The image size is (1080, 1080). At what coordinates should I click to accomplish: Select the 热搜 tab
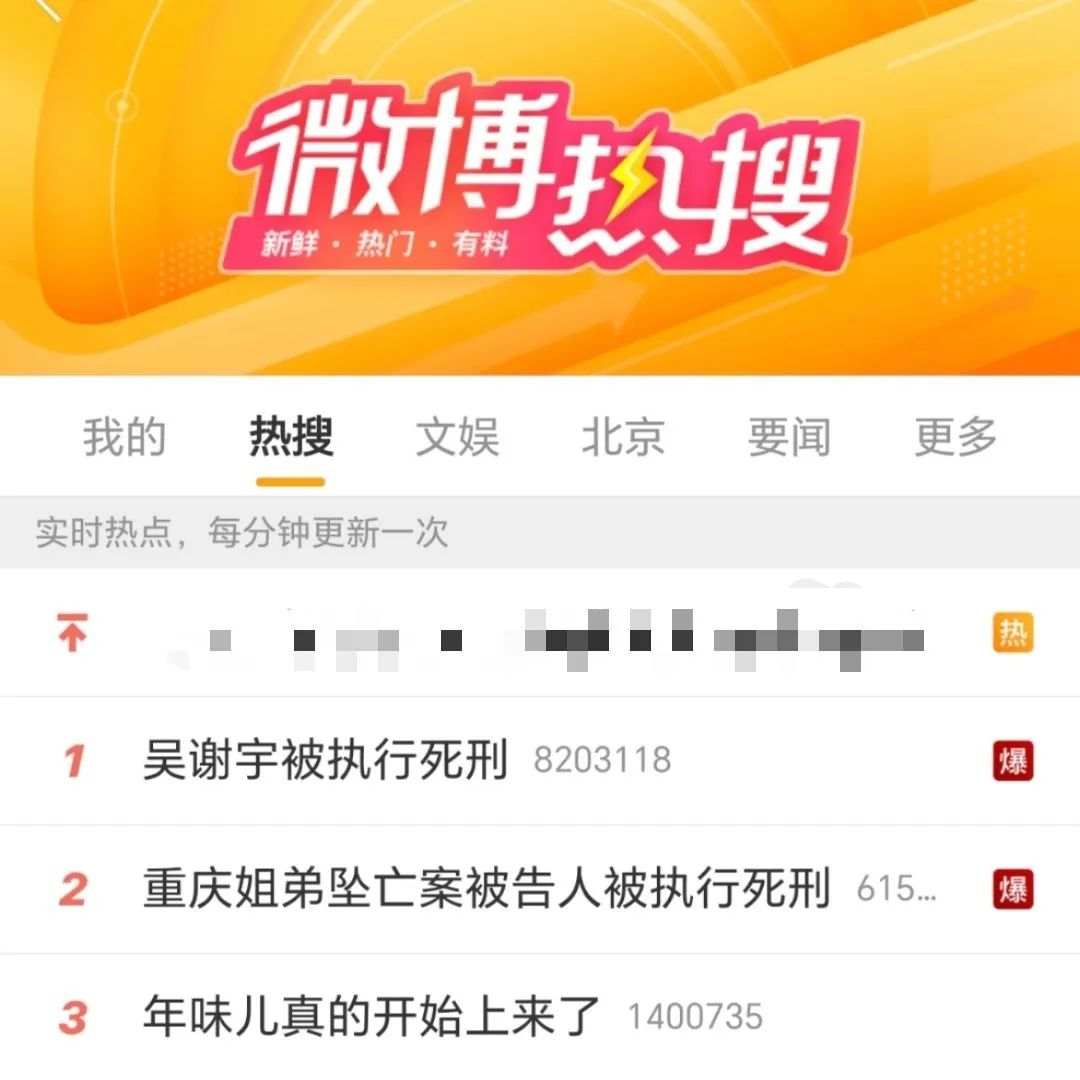tap(291, 438)
